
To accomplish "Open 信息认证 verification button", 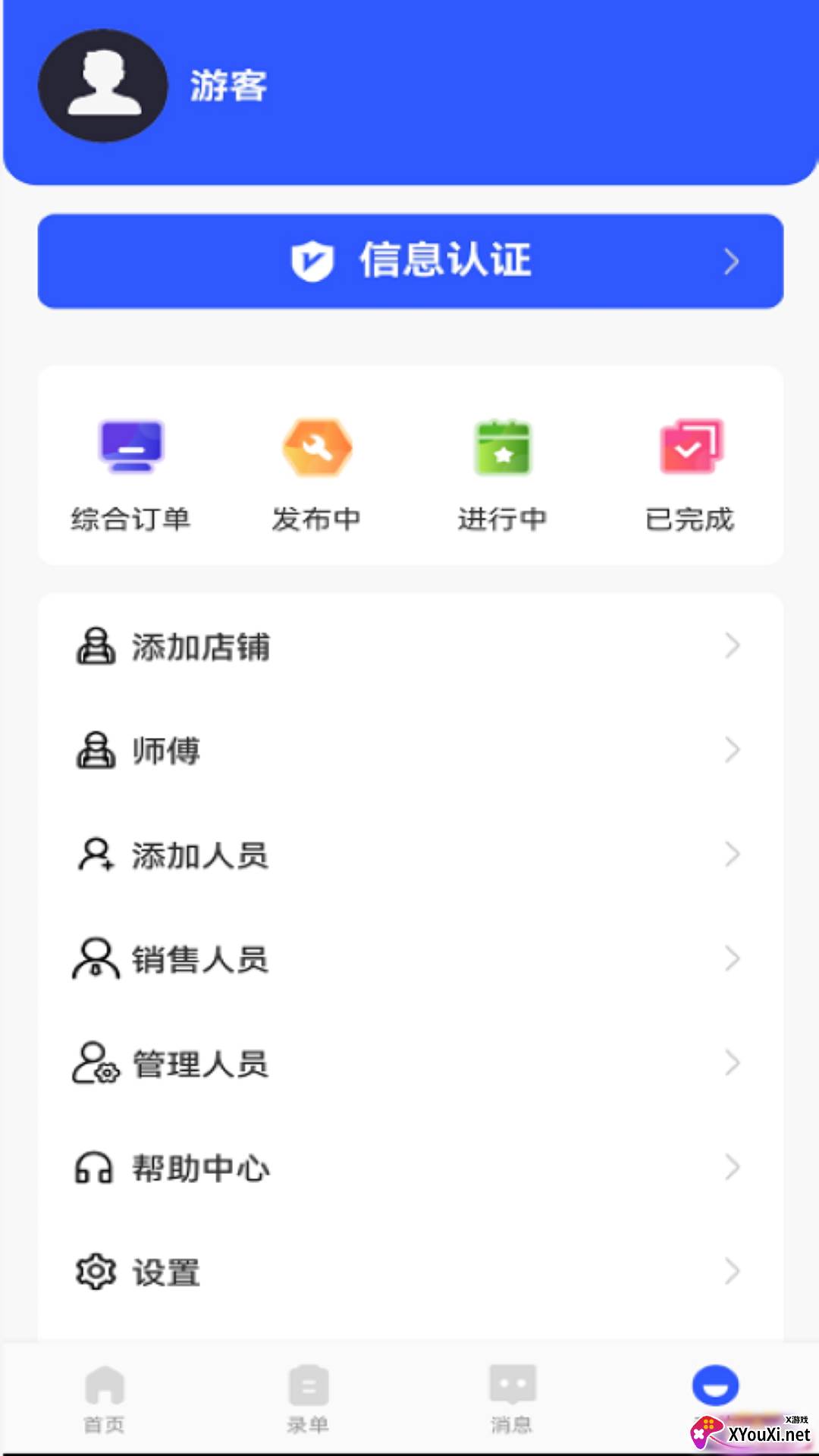I will click(410, 261).
